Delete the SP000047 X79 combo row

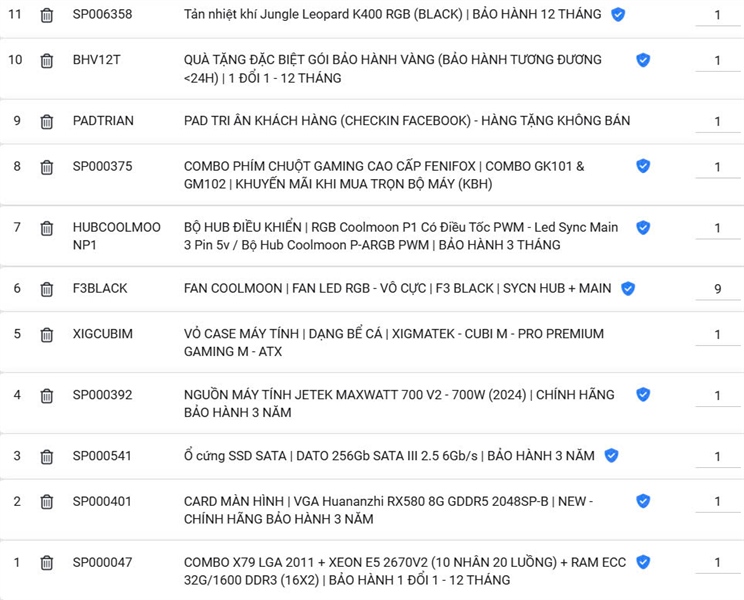47,563
